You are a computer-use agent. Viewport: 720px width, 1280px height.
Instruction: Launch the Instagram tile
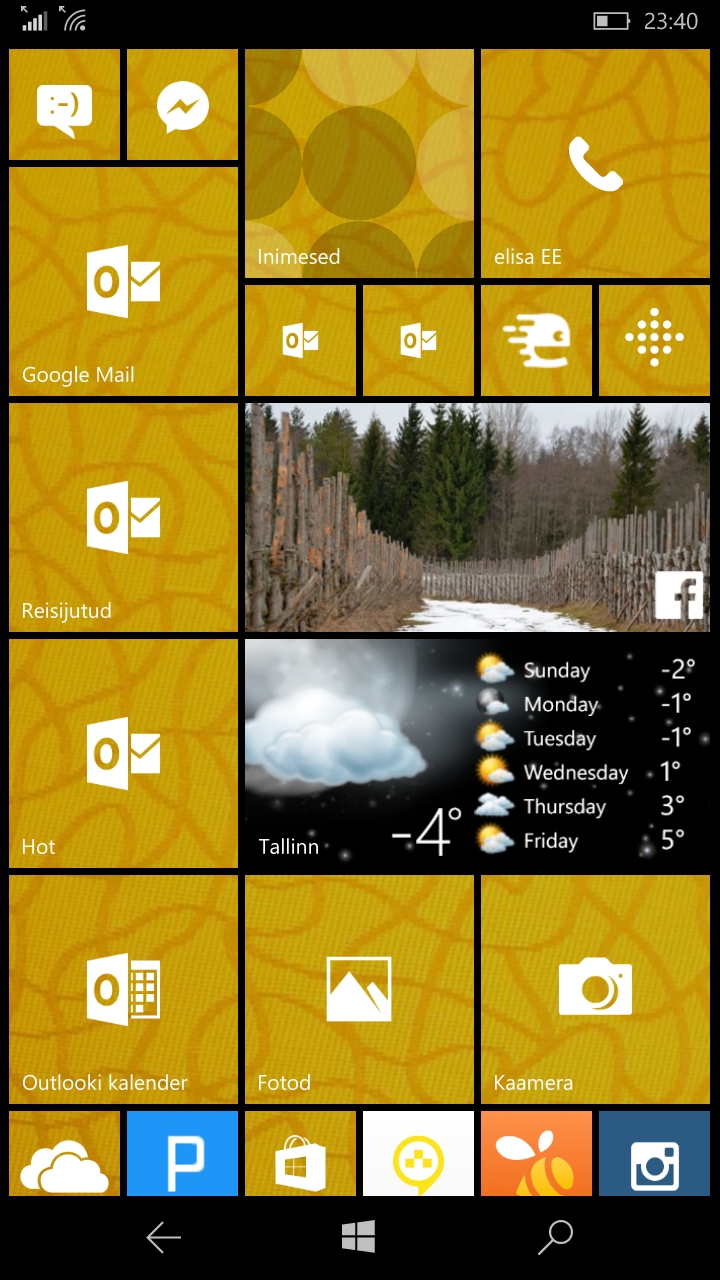click(654, 1154)
